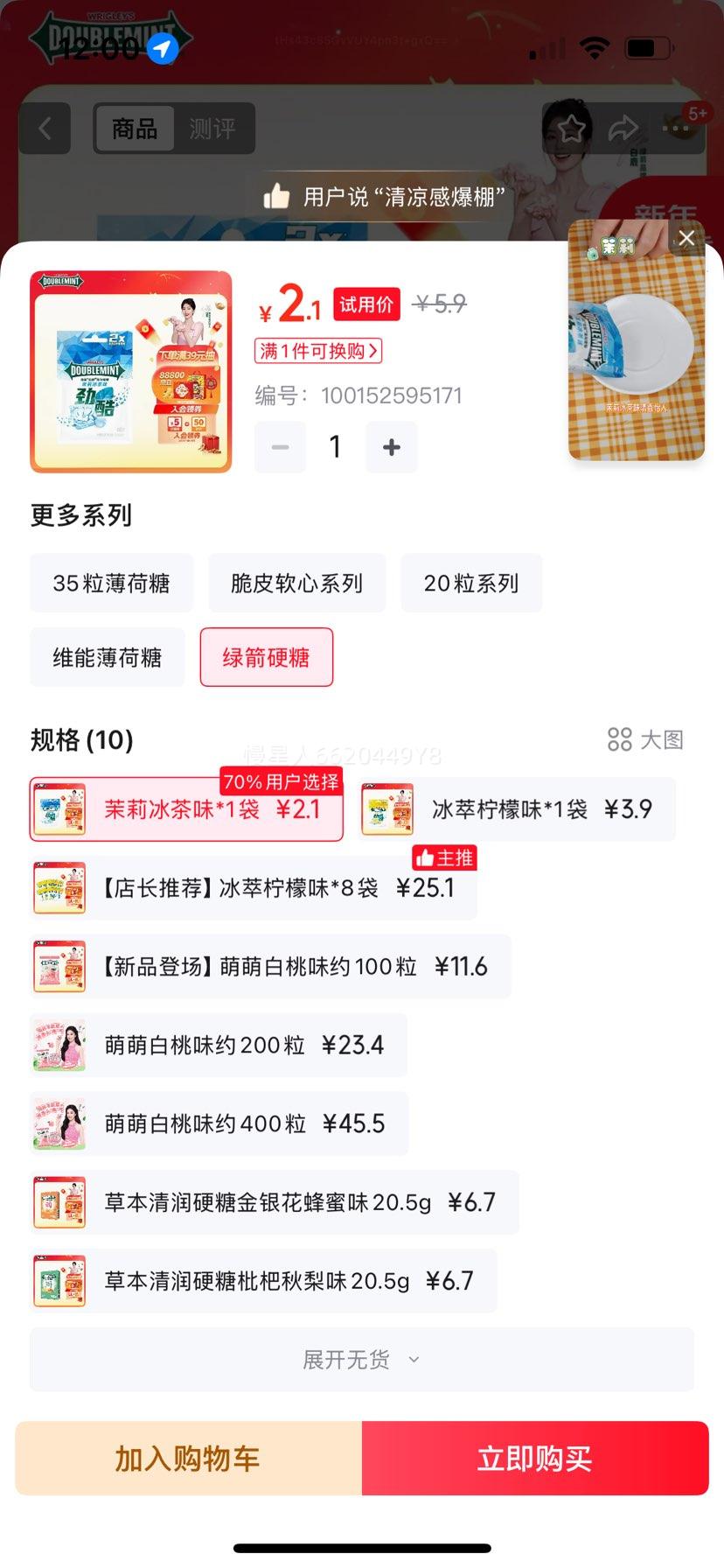This screenshot has width=724, height=1568.
Task: Favorite the product via the star icon
Action: point(573,128)
